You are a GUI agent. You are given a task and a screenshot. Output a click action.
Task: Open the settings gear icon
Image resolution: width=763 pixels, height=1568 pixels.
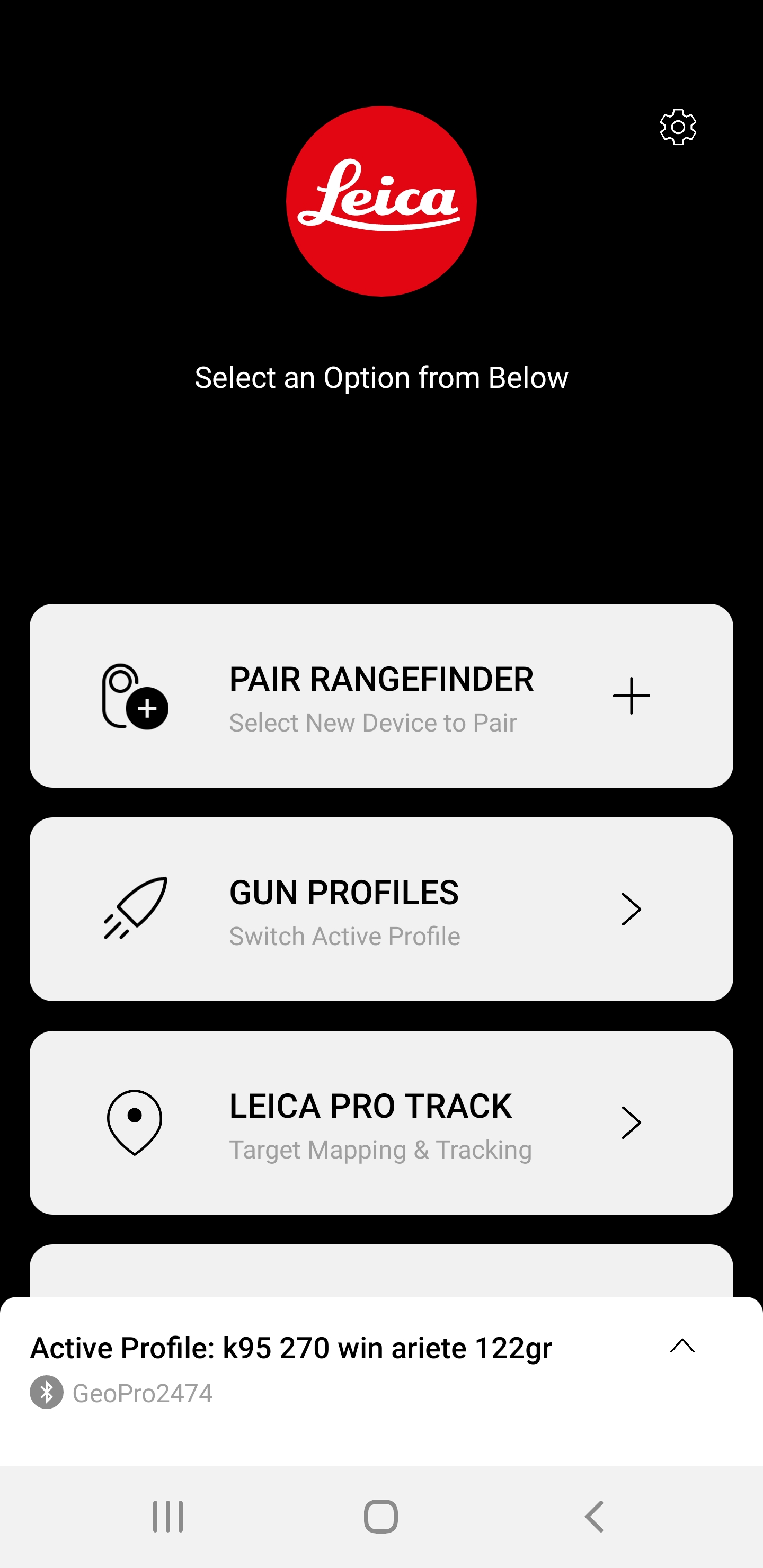point(678,127)
